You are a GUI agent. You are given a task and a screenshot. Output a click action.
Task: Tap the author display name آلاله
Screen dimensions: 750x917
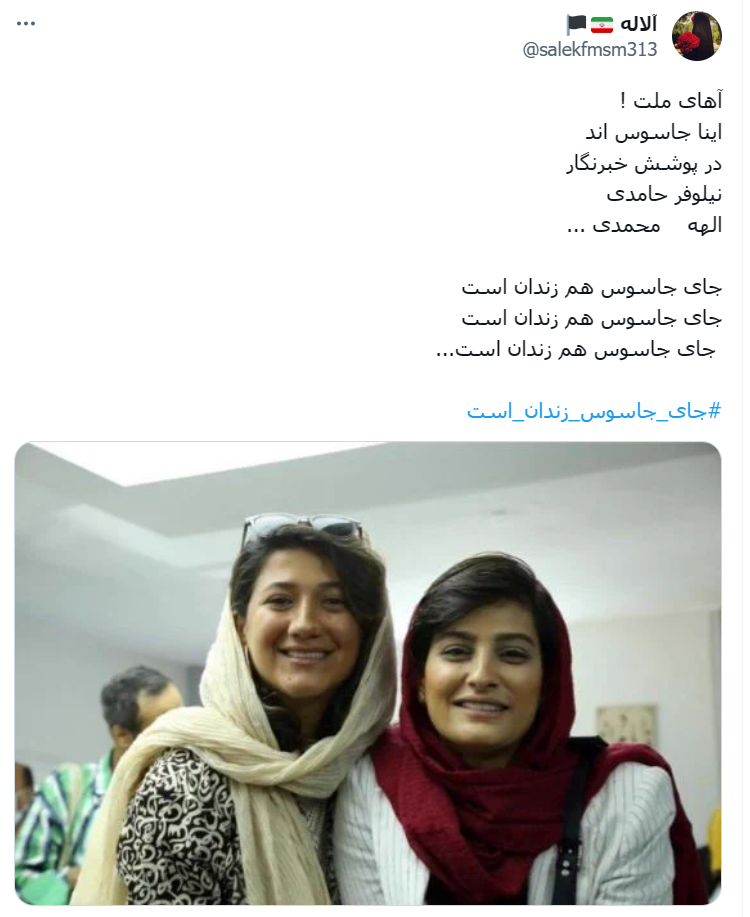click(x=638, y=24)
